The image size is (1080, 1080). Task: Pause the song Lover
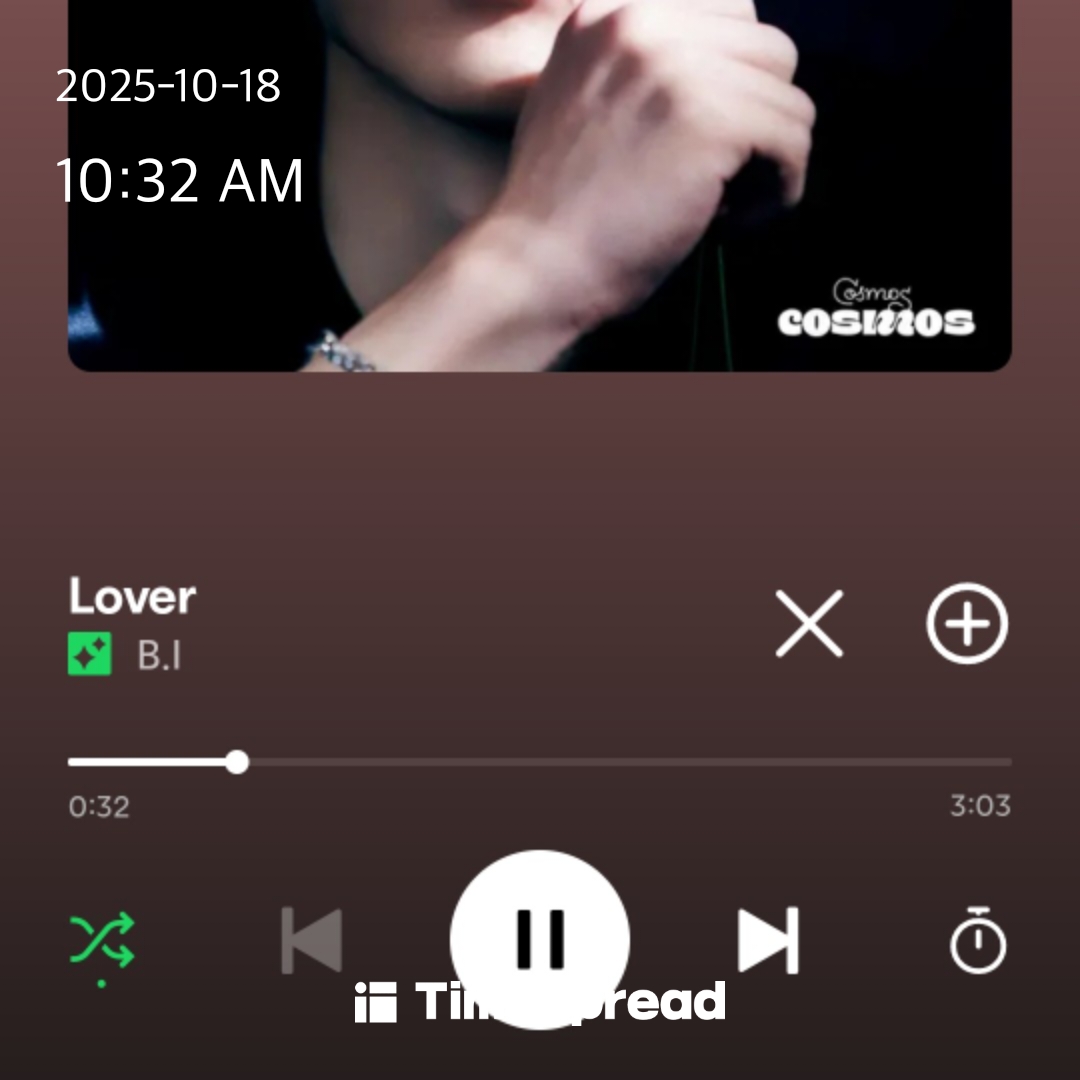tap(540, 938)
